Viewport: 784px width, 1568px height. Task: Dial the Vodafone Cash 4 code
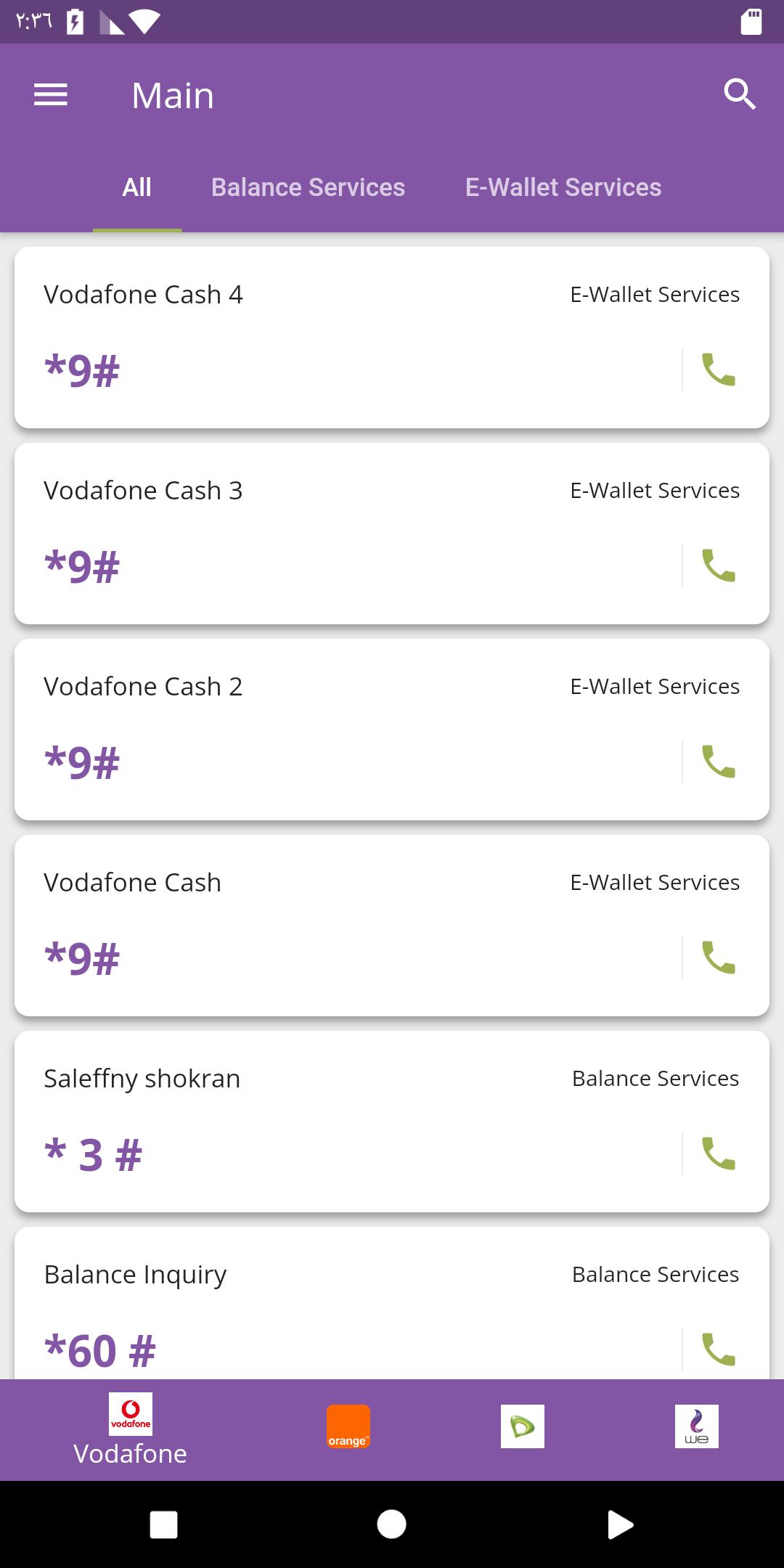719,369
